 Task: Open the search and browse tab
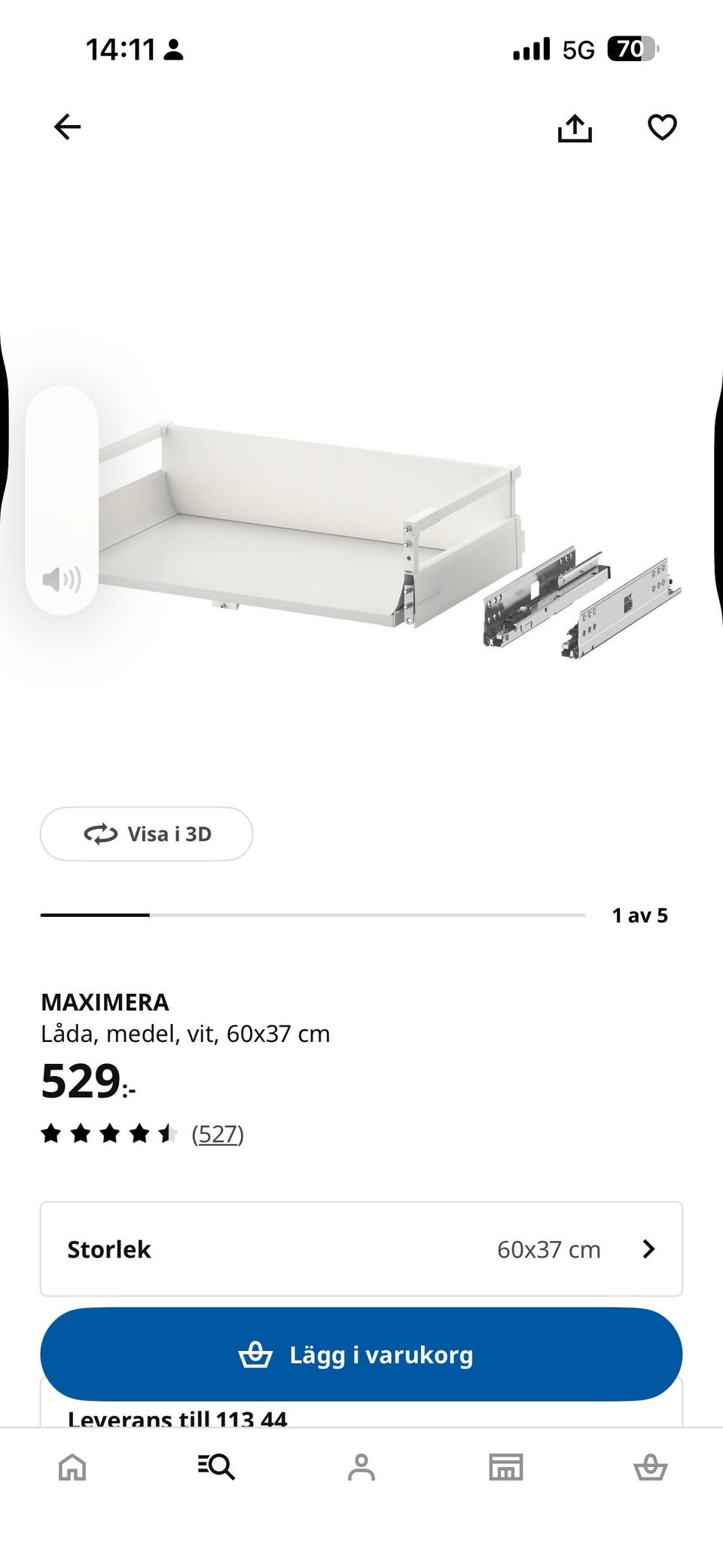tap(216, 1466)
